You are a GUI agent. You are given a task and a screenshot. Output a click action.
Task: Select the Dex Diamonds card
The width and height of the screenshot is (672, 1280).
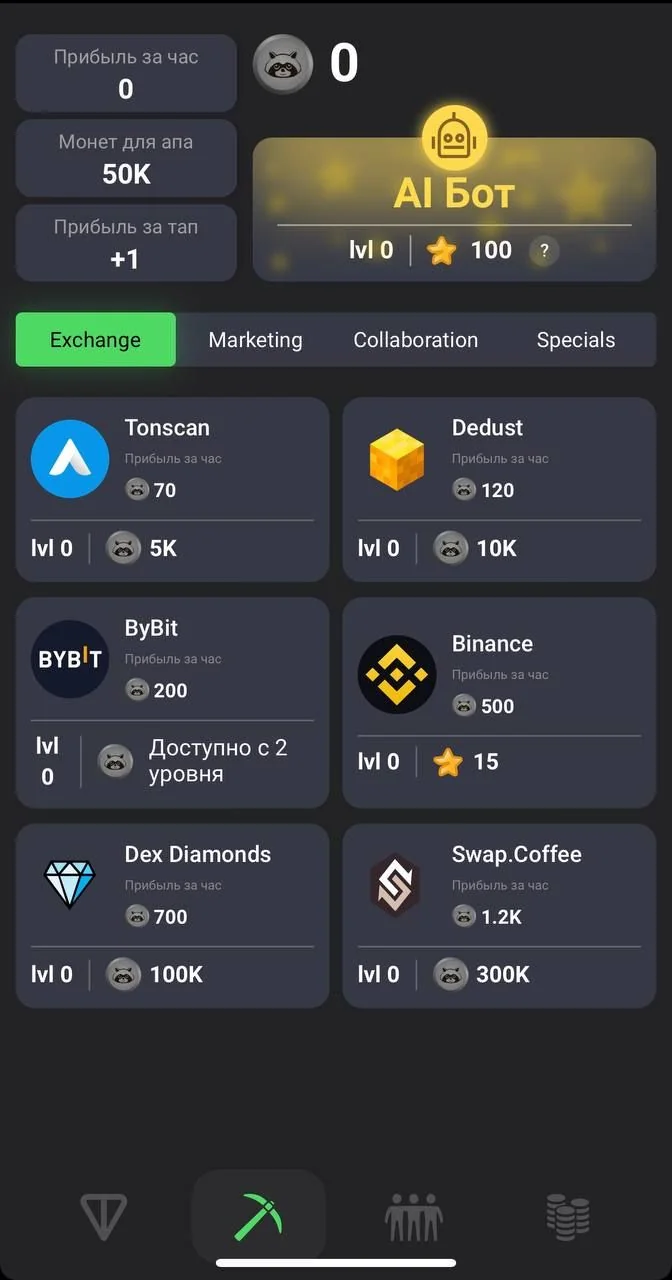(172, 916)
